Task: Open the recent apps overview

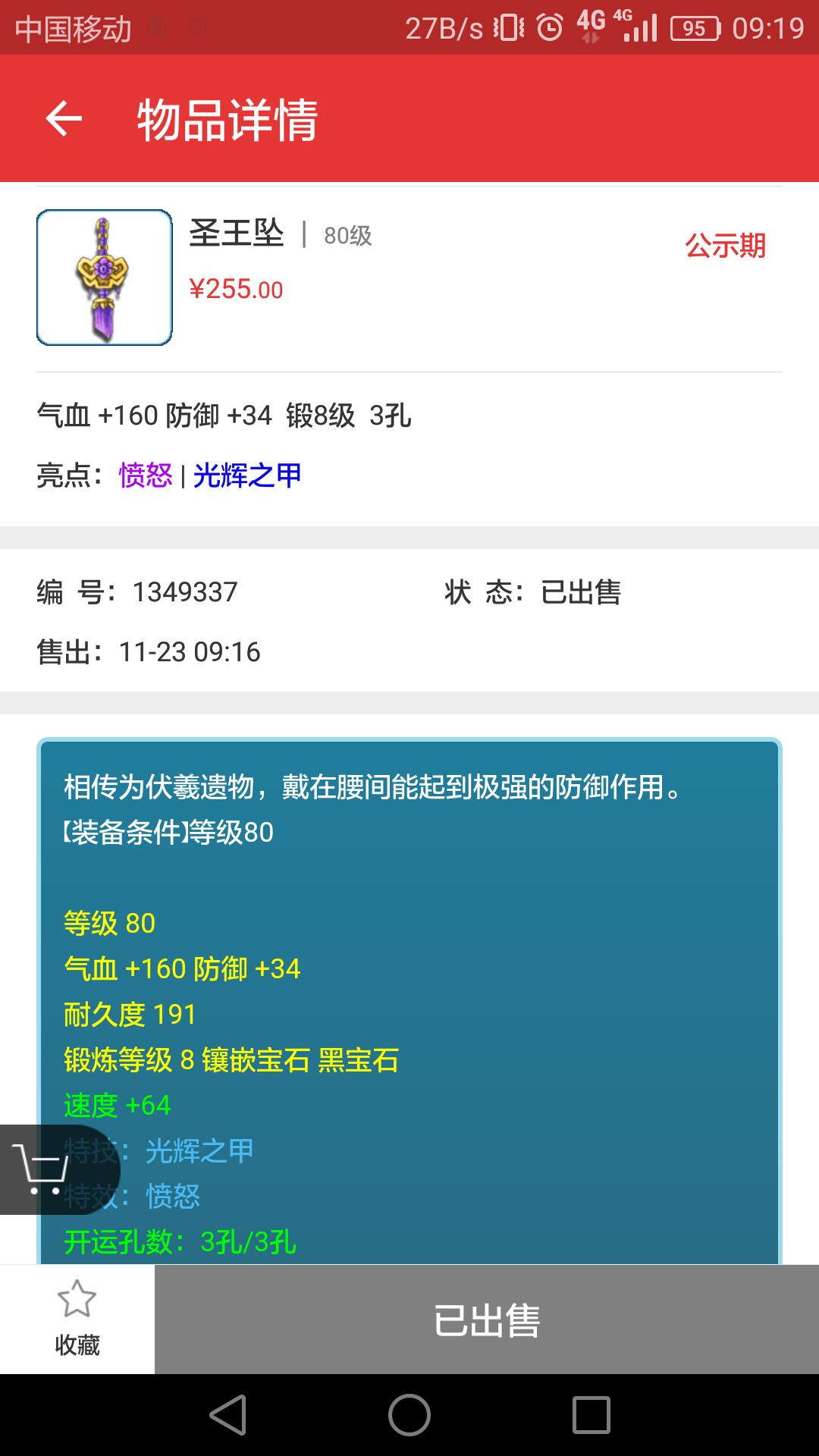Action: click(x=591, y=1415)
